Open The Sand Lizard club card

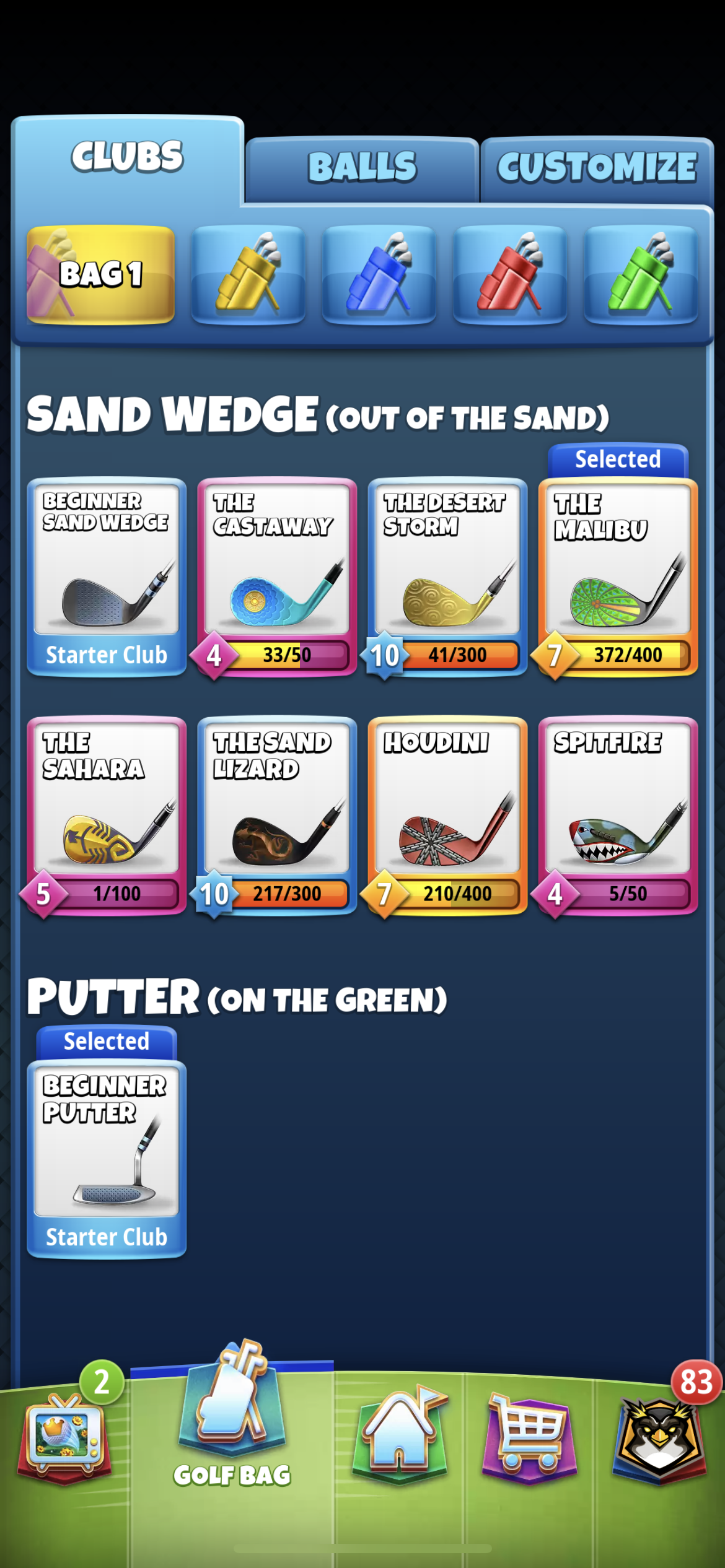pos(277,816)
